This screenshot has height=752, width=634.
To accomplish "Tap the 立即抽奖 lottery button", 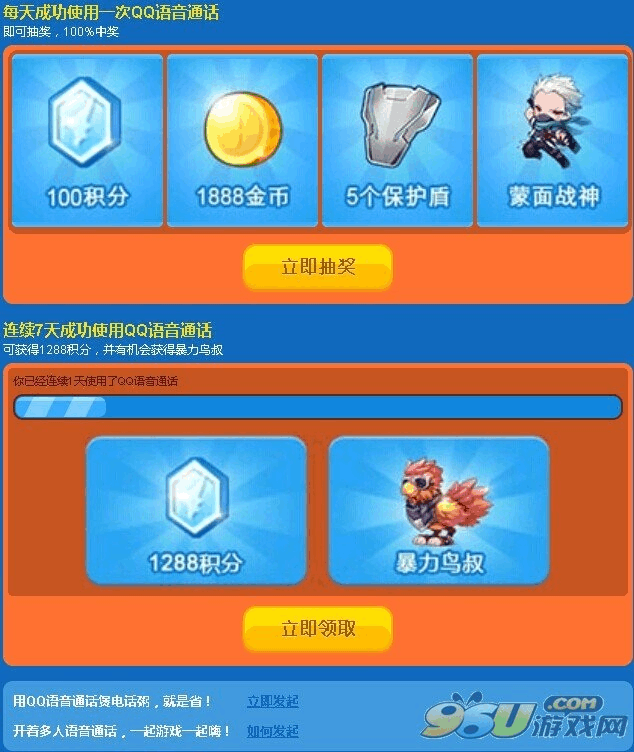I will click(318, 267).
